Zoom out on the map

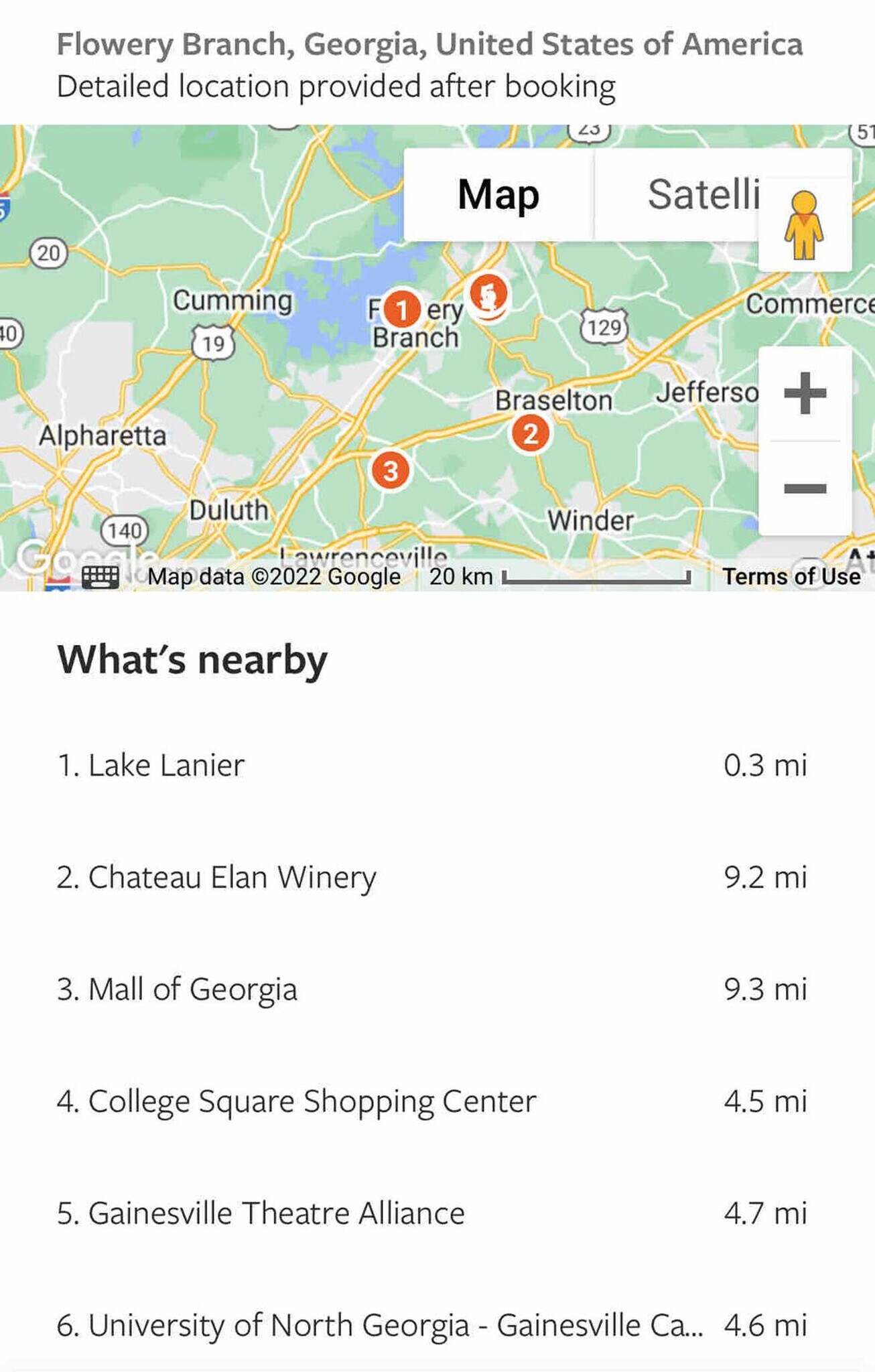(x=805, y=488)
